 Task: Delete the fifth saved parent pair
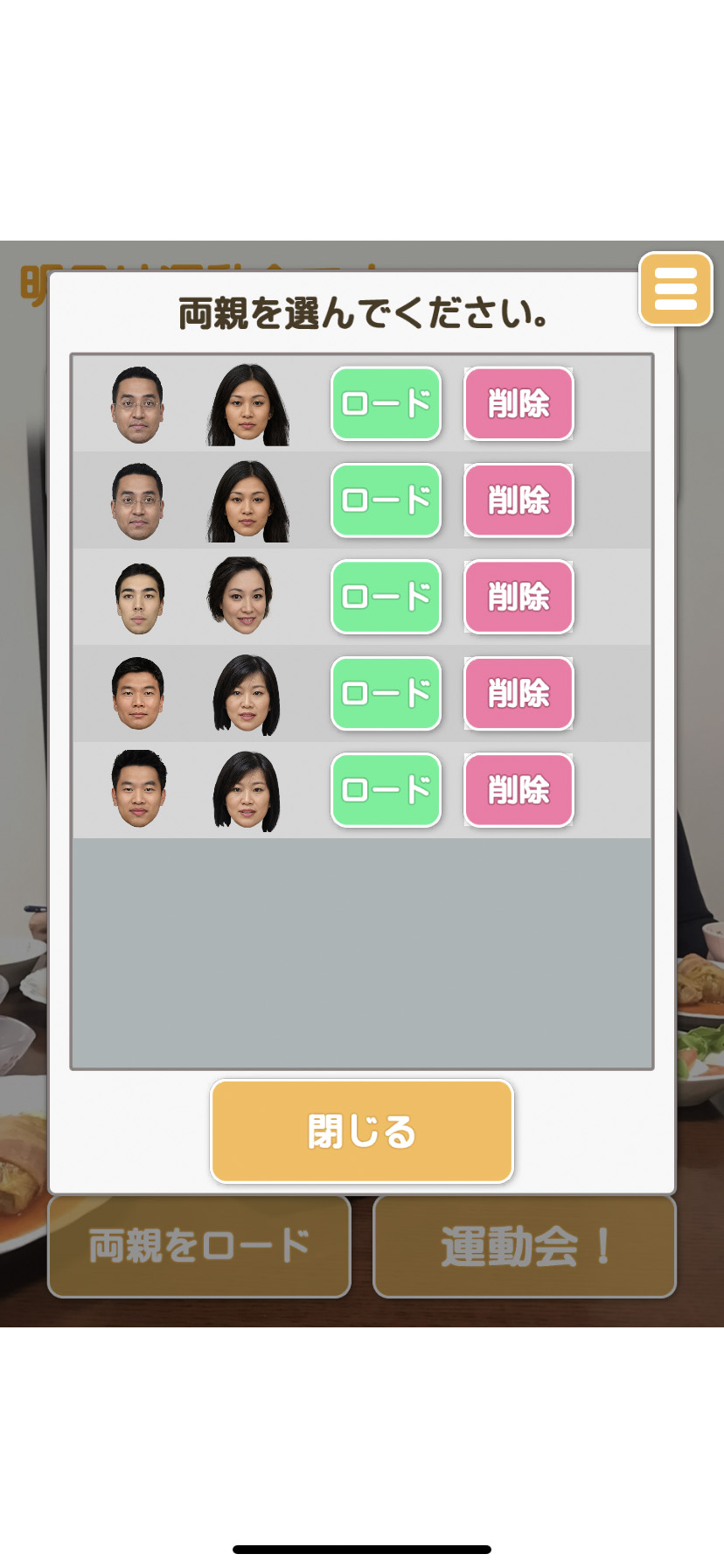click(519, 790)
